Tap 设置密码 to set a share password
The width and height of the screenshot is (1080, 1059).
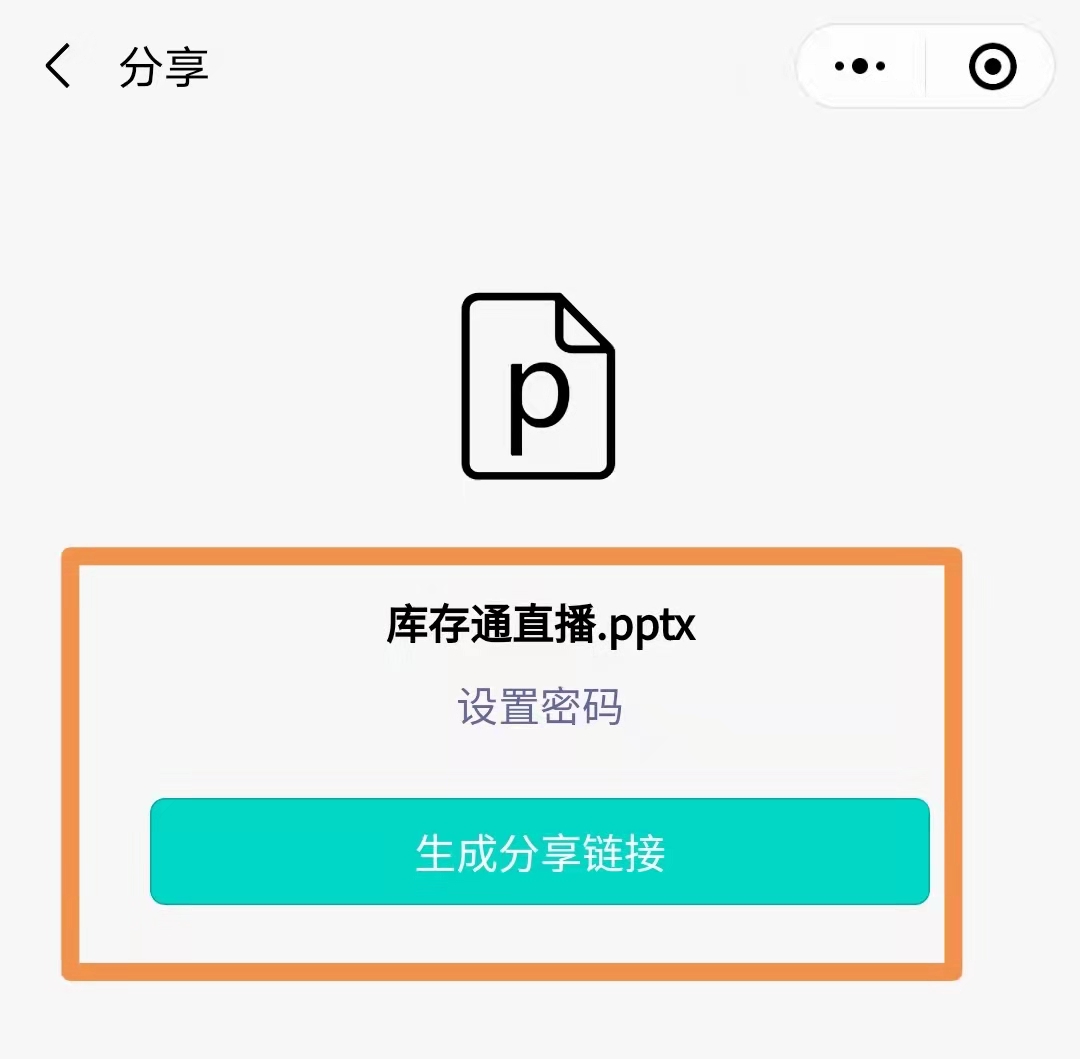540,707
